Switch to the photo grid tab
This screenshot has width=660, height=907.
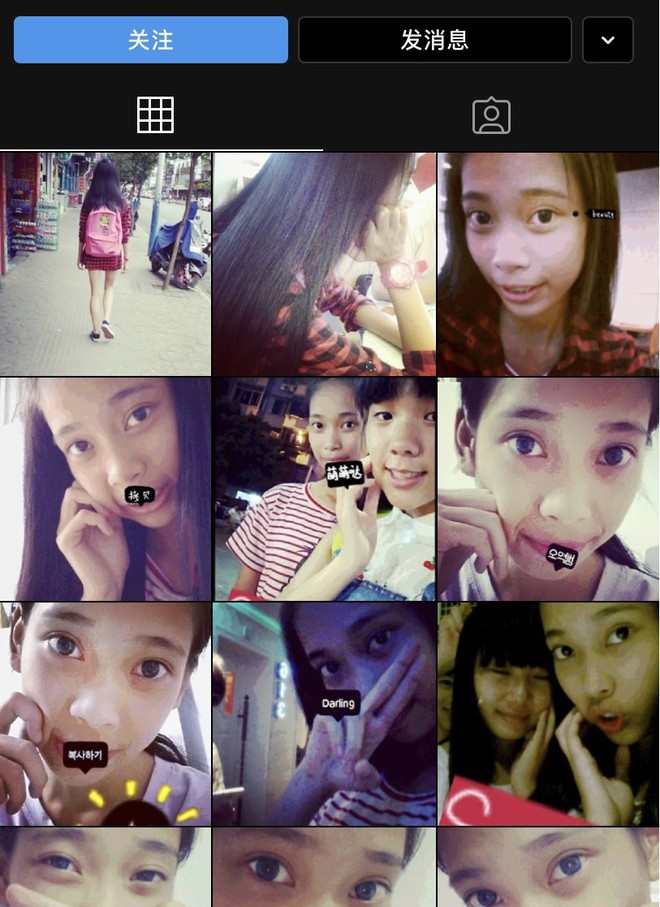coord(155,116)
